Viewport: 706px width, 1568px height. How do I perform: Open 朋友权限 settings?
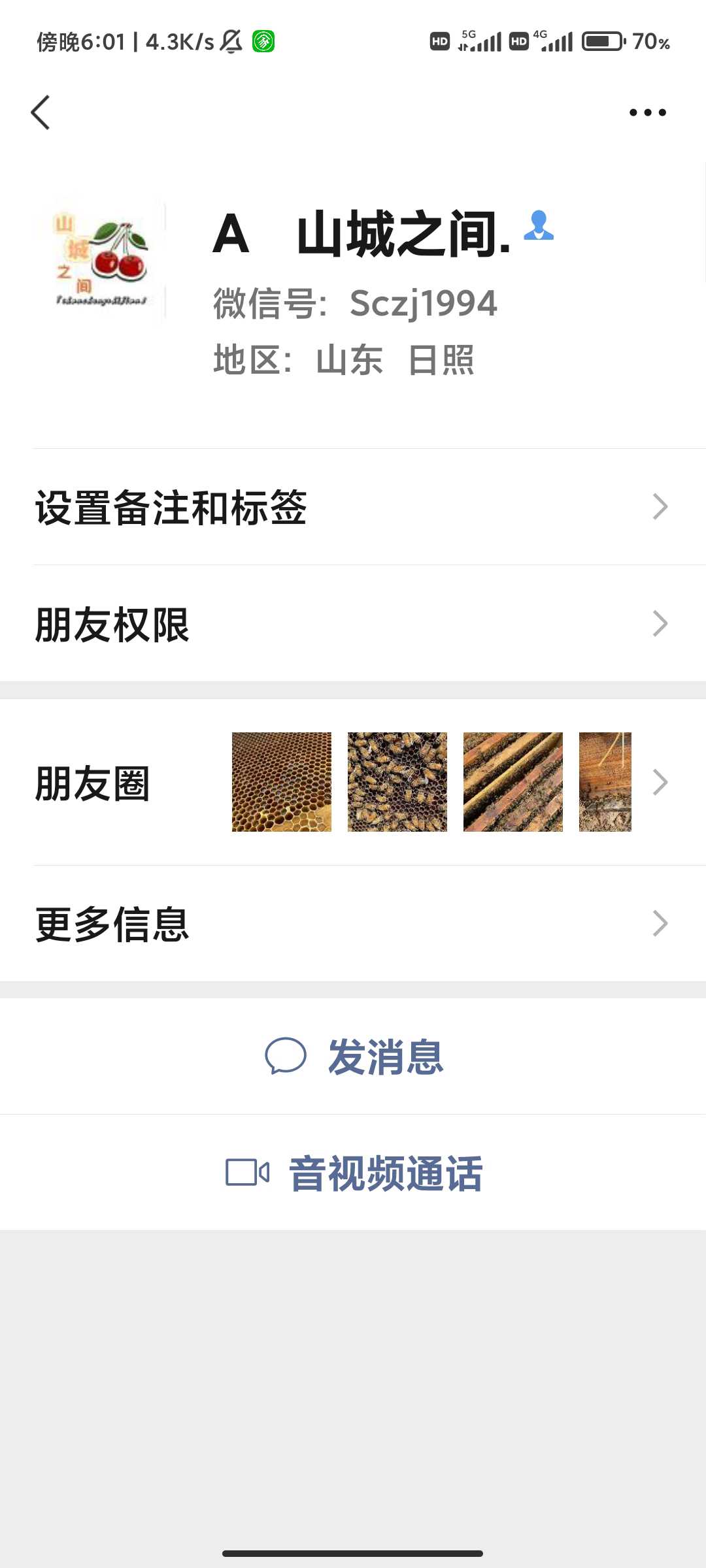tap(353, 624)
